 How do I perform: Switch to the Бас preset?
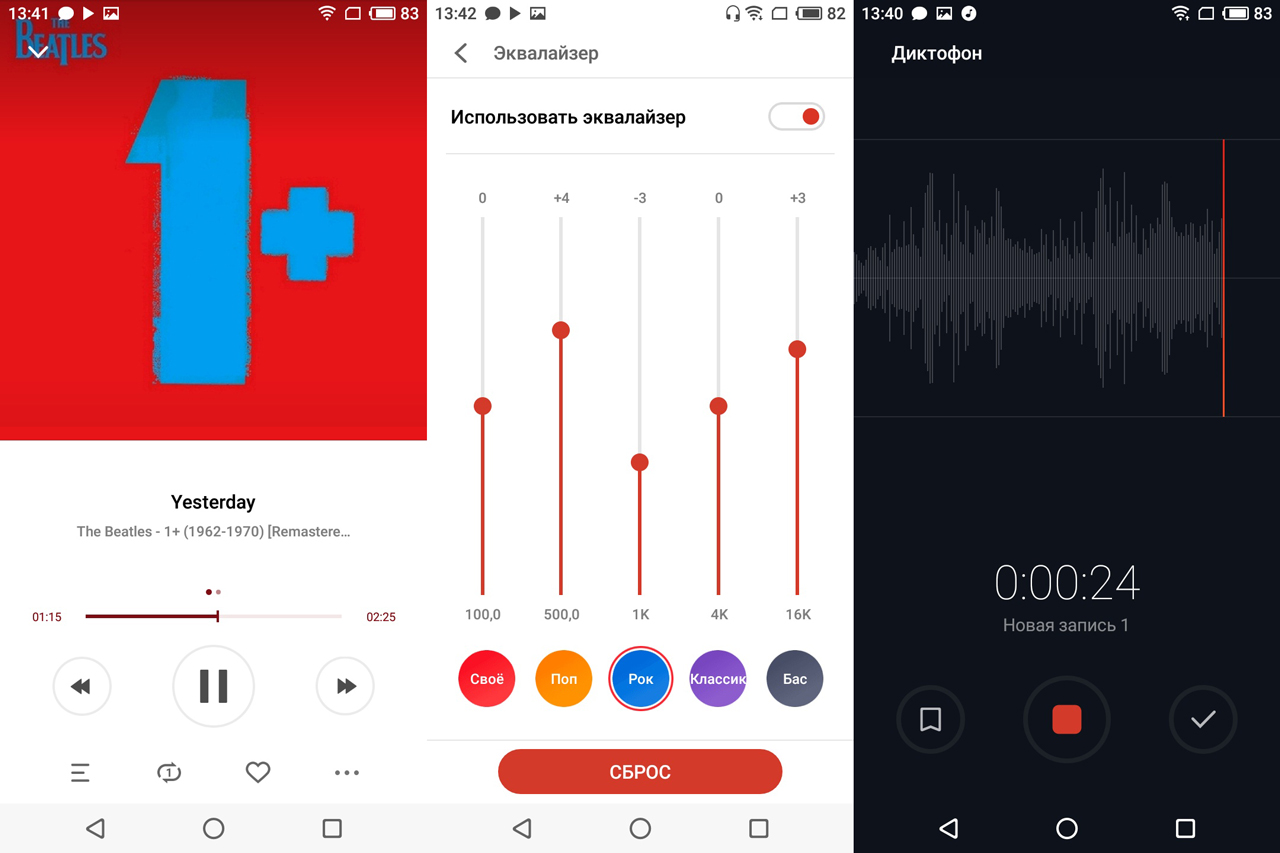794,679
